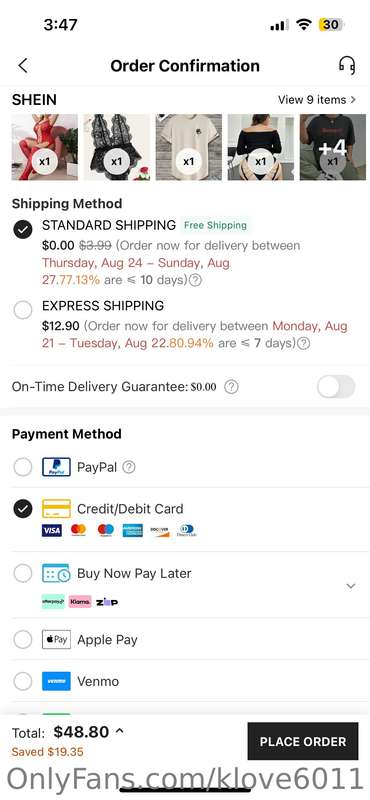Expand the order total breakdown
The image size is (370, 800).
coord(119,731)
